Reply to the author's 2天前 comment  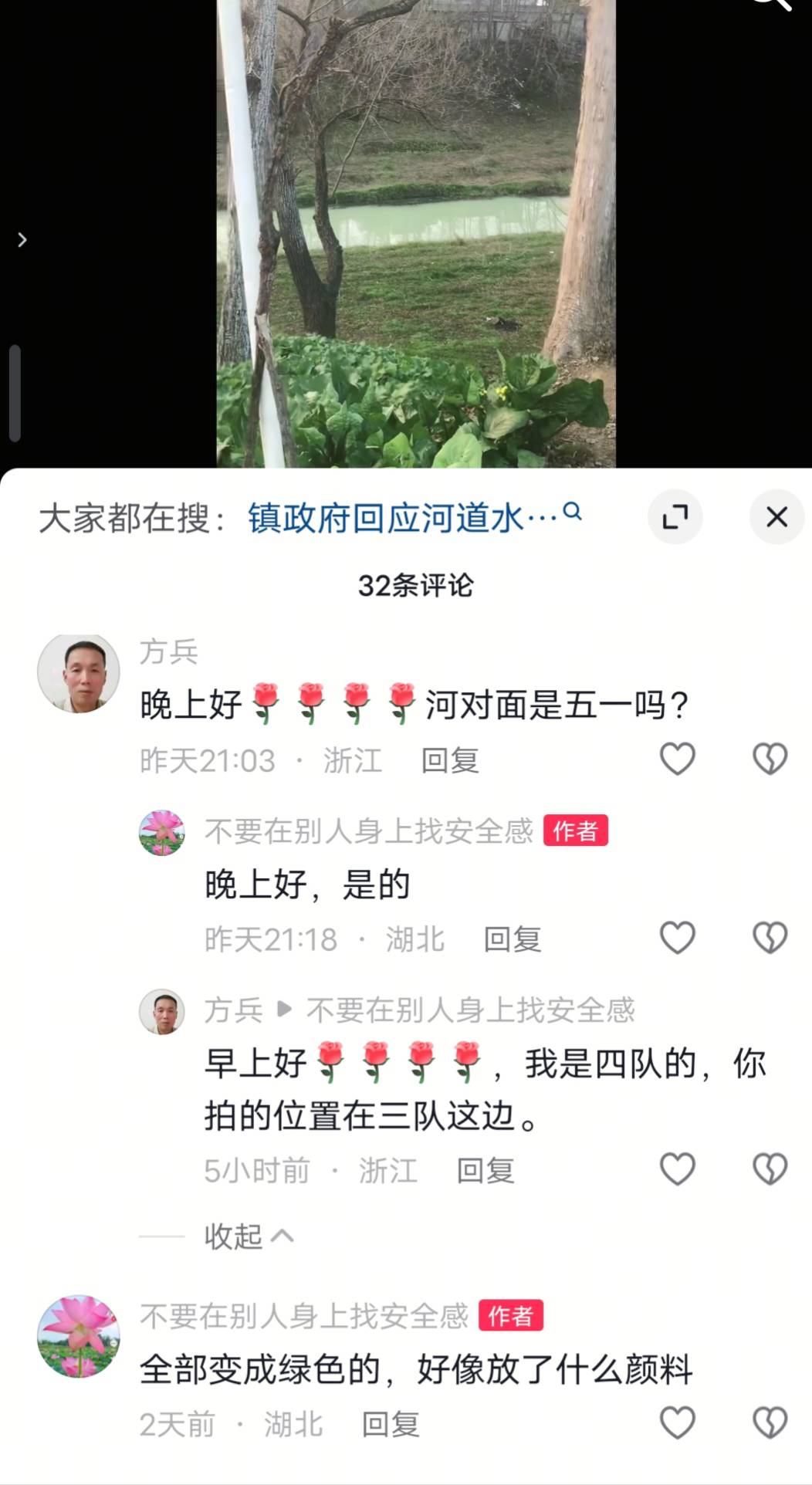coord(391,1424)
